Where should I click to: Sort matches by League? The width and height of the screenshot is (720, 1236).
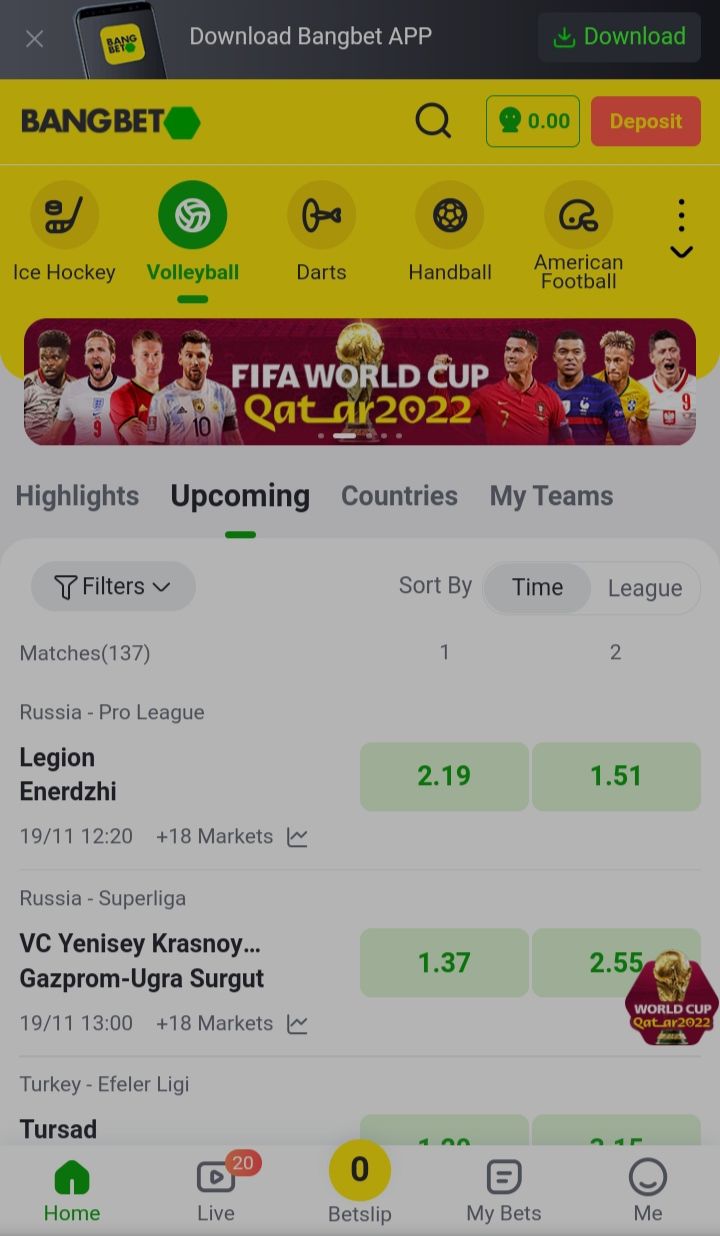coord(644,588)
